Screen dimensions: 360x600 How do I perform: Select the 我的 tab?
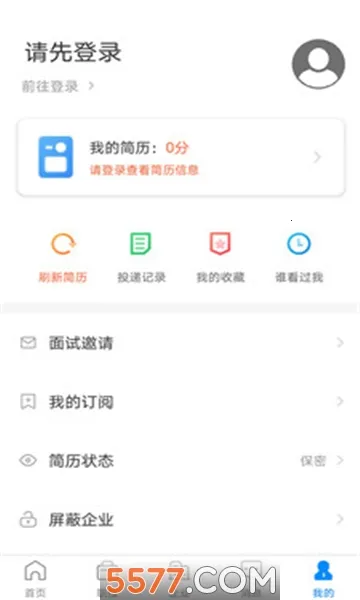pyautogui.click(x=323, y=578)
